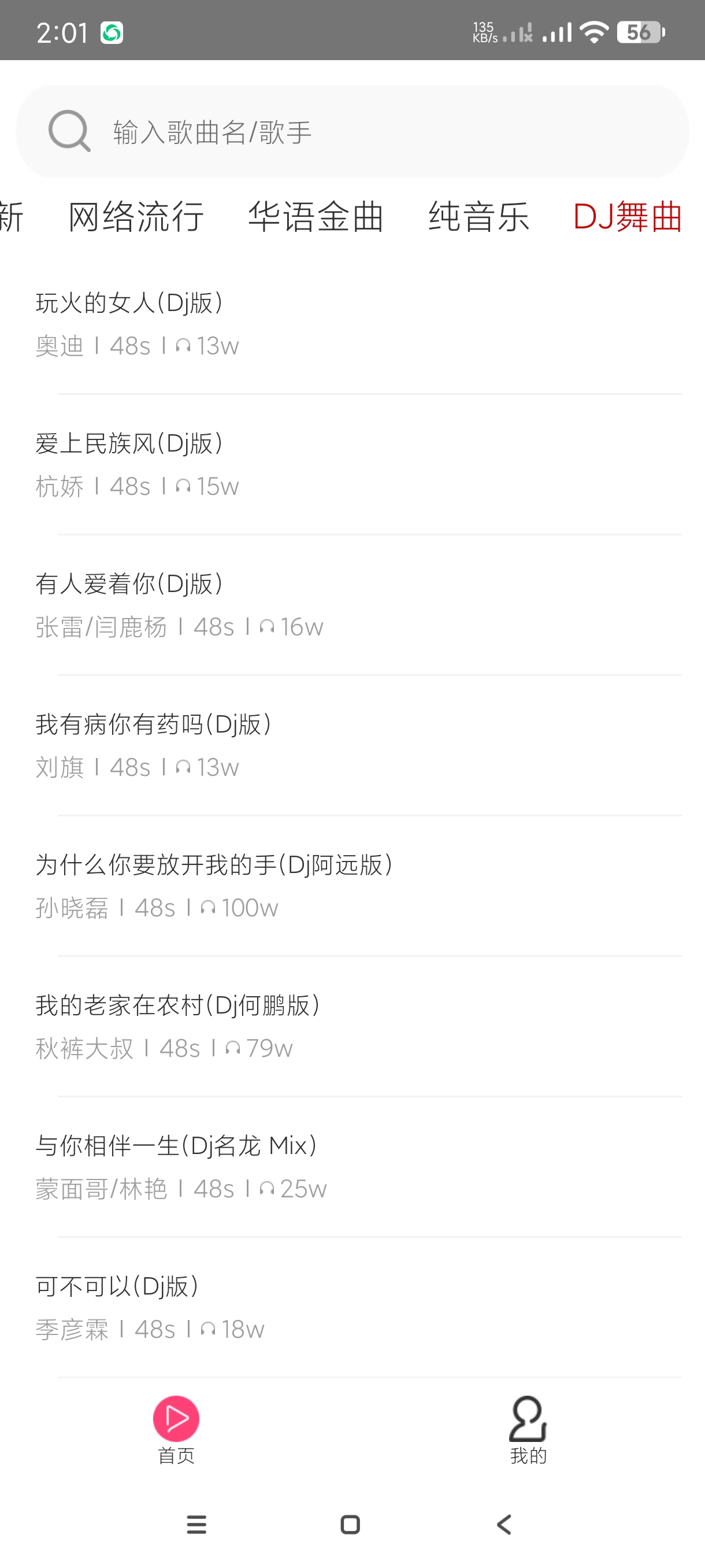The image size is (705, 1568).
Task: Select the song 可不可以(Dj版) by 季彦霖
Action: (353, 1307)
